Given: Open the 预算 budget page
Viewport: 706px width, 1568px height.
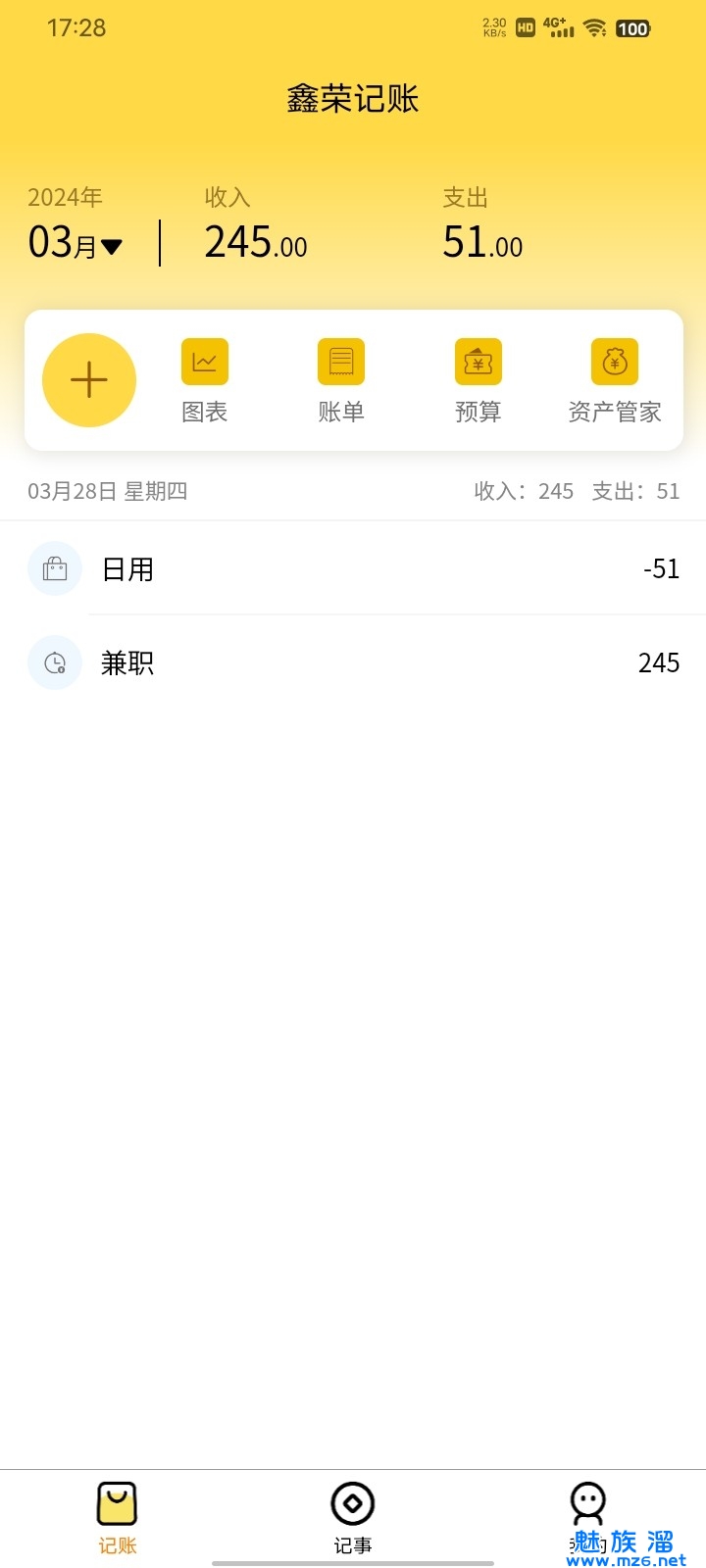Looking at the screenshot, I should tap(478, 380).
